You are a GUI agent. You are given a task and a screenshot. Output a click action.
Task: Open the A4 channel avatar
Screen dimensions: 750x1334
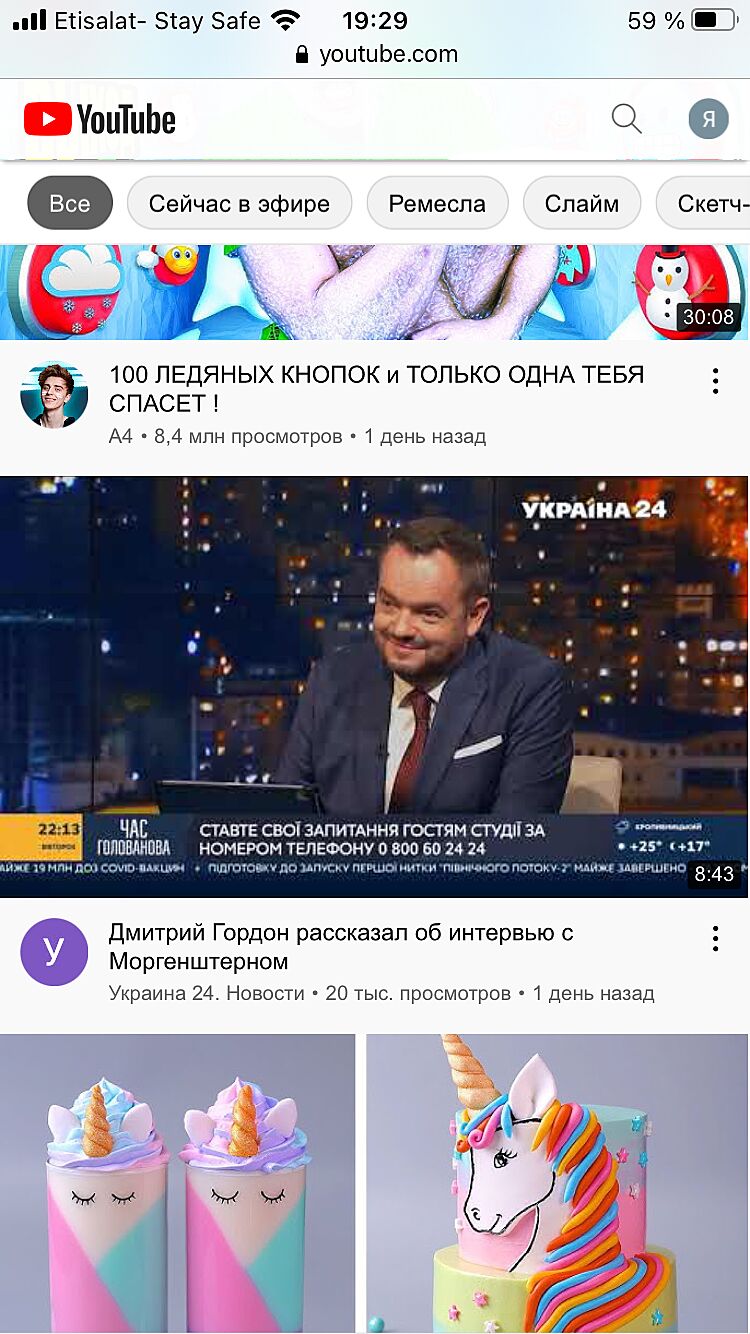(x=54, y=394)
